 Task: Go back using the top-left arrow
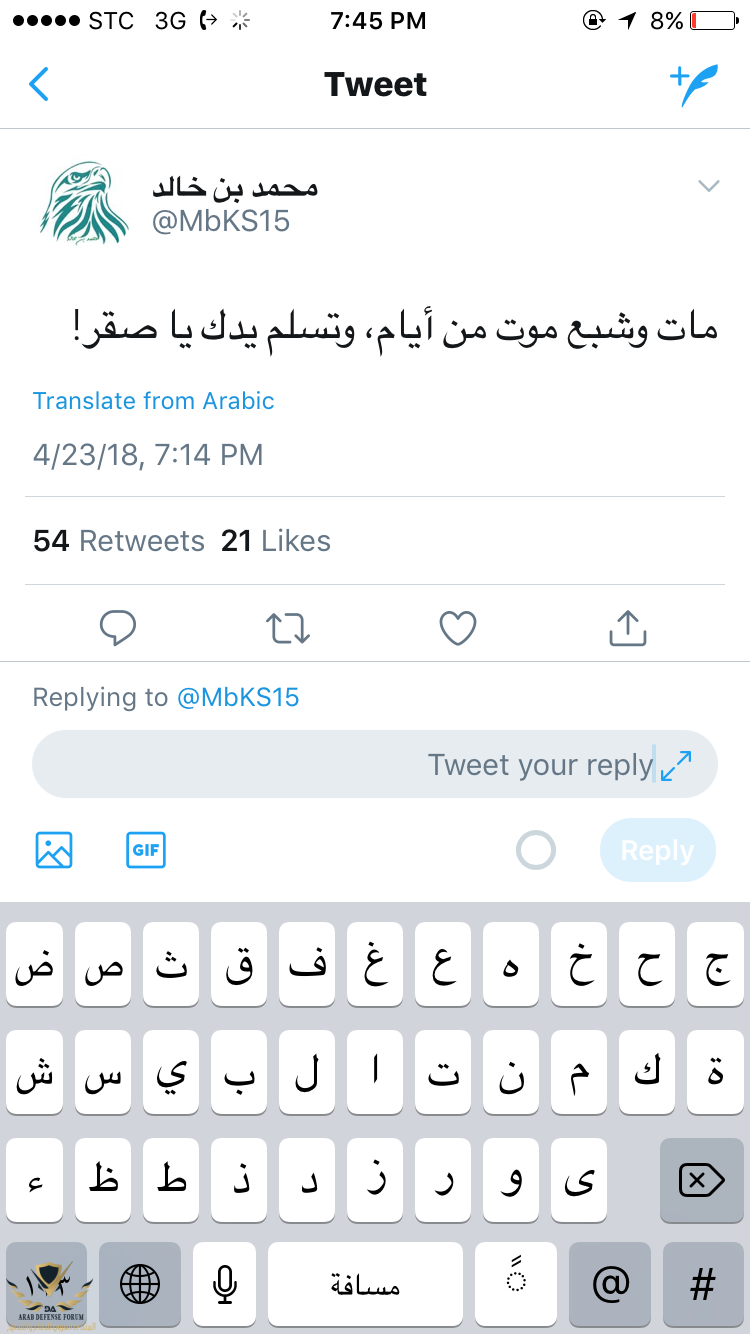pyautogui.click(x=39, y=85)
